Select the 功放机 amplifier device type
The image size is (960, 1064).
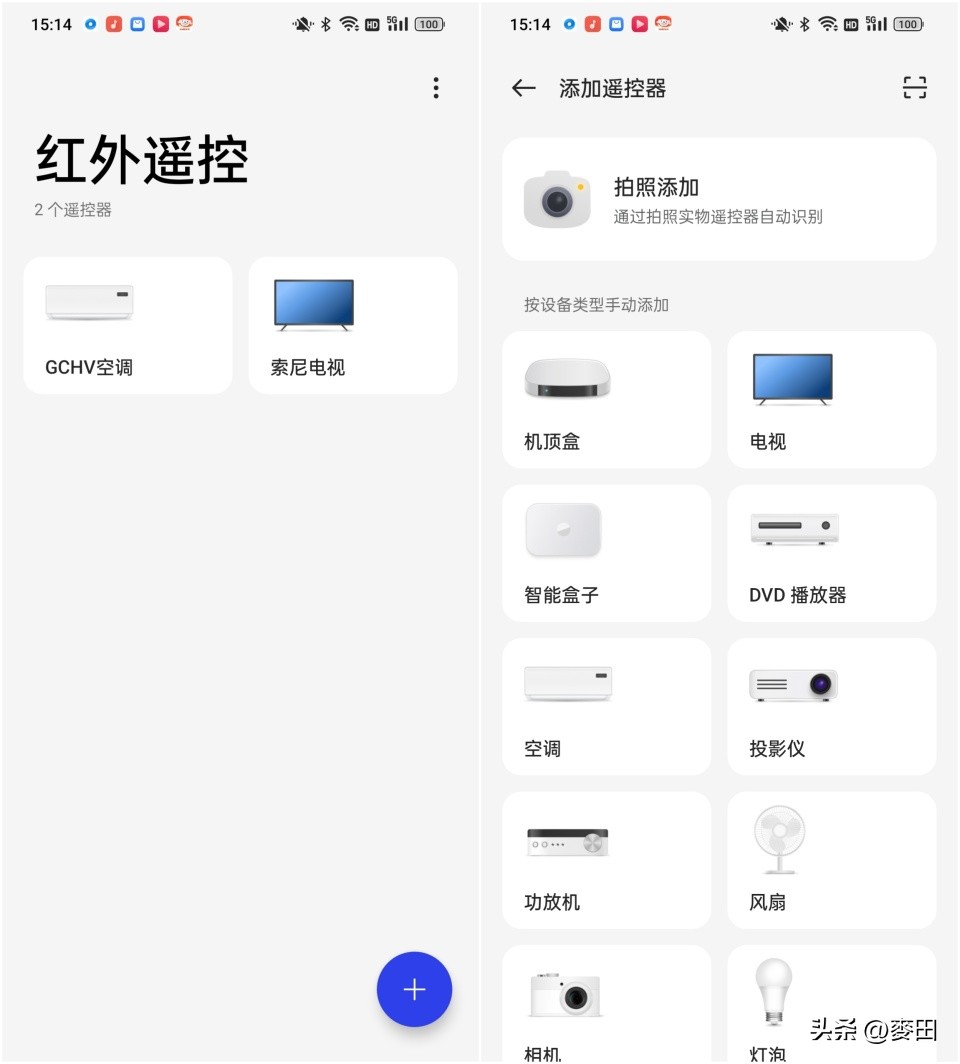[x=606, y=860]
